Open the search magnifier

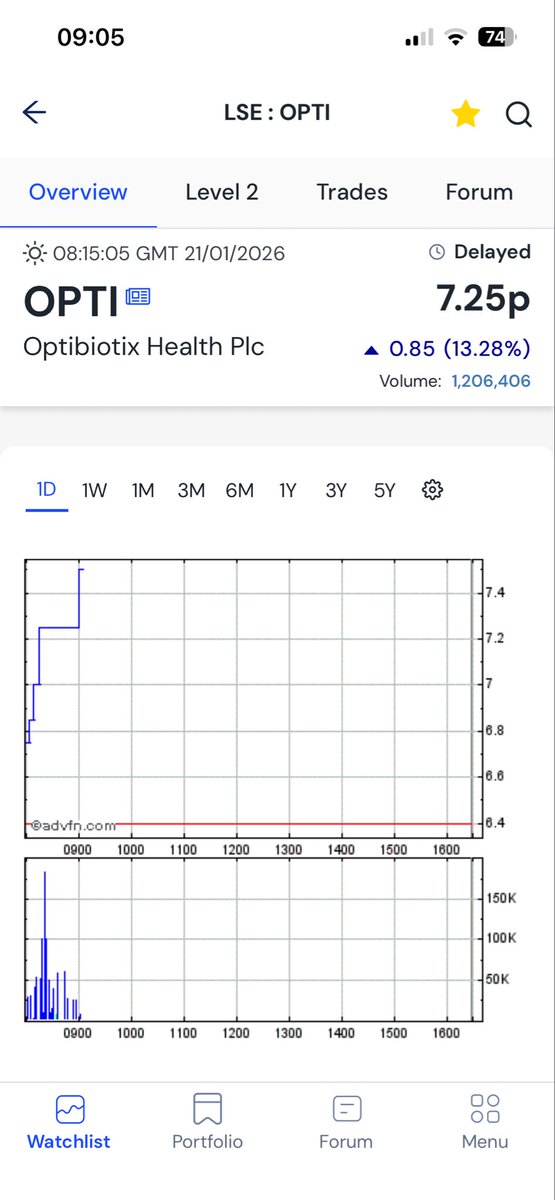coord(518,115)
